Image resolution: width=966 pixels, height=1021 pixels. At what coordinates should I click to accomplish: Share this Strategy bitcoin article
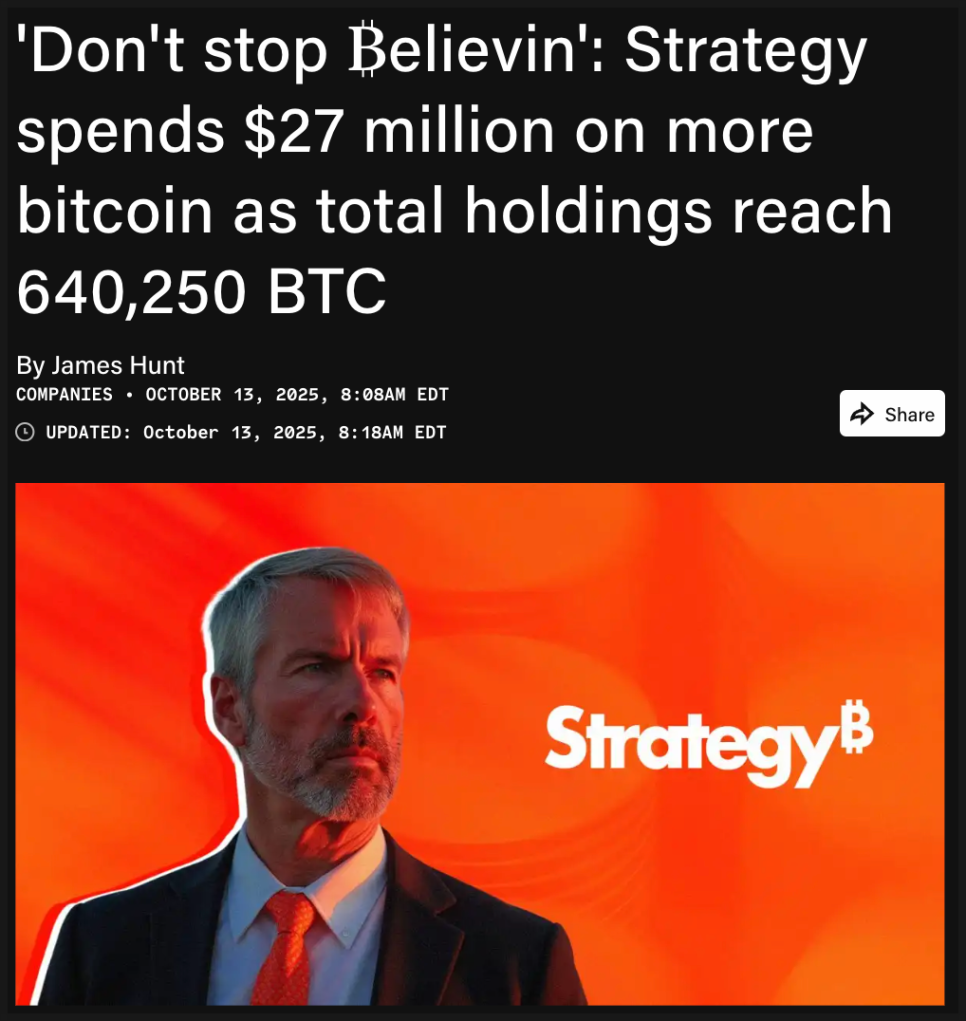tap(891, 414)
